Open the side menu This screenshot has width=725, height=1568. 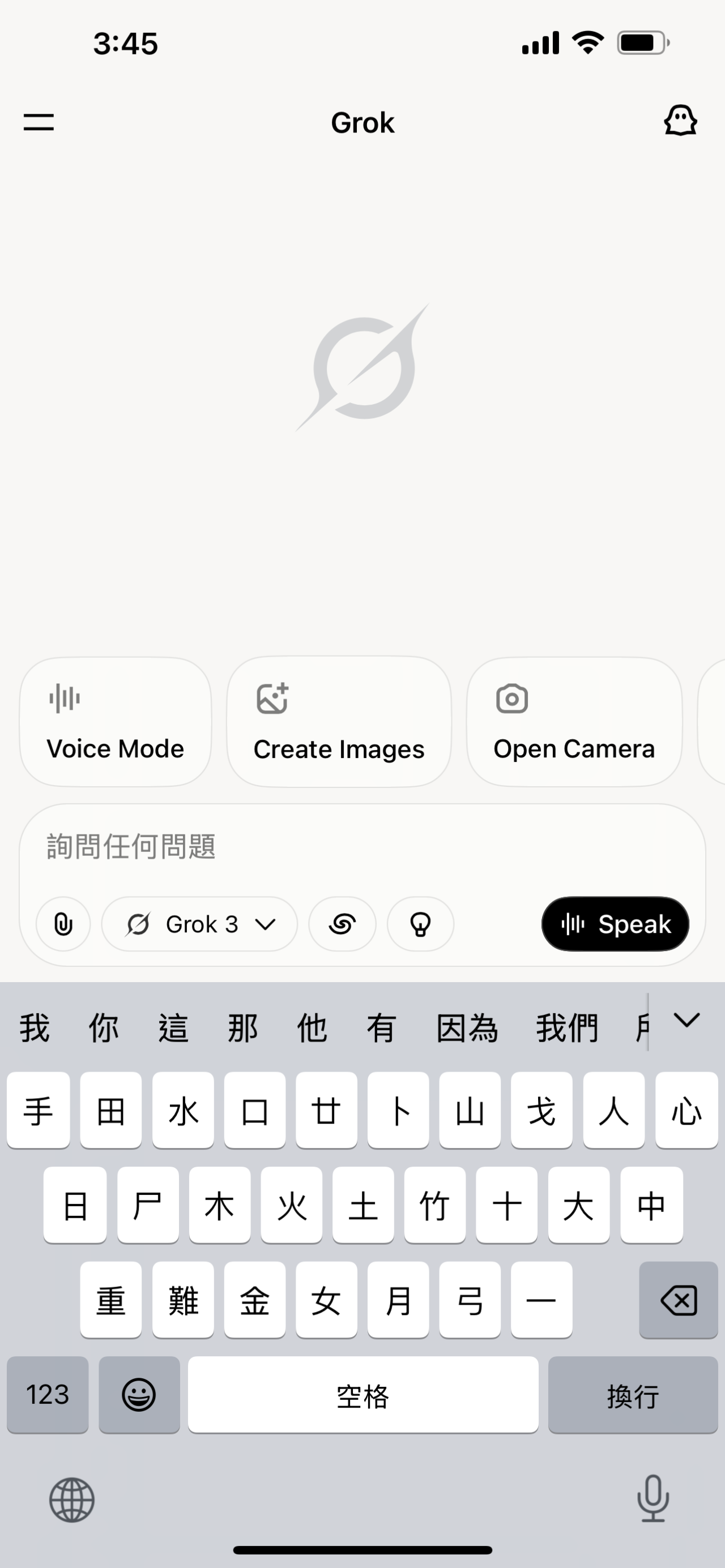point(39,122)
